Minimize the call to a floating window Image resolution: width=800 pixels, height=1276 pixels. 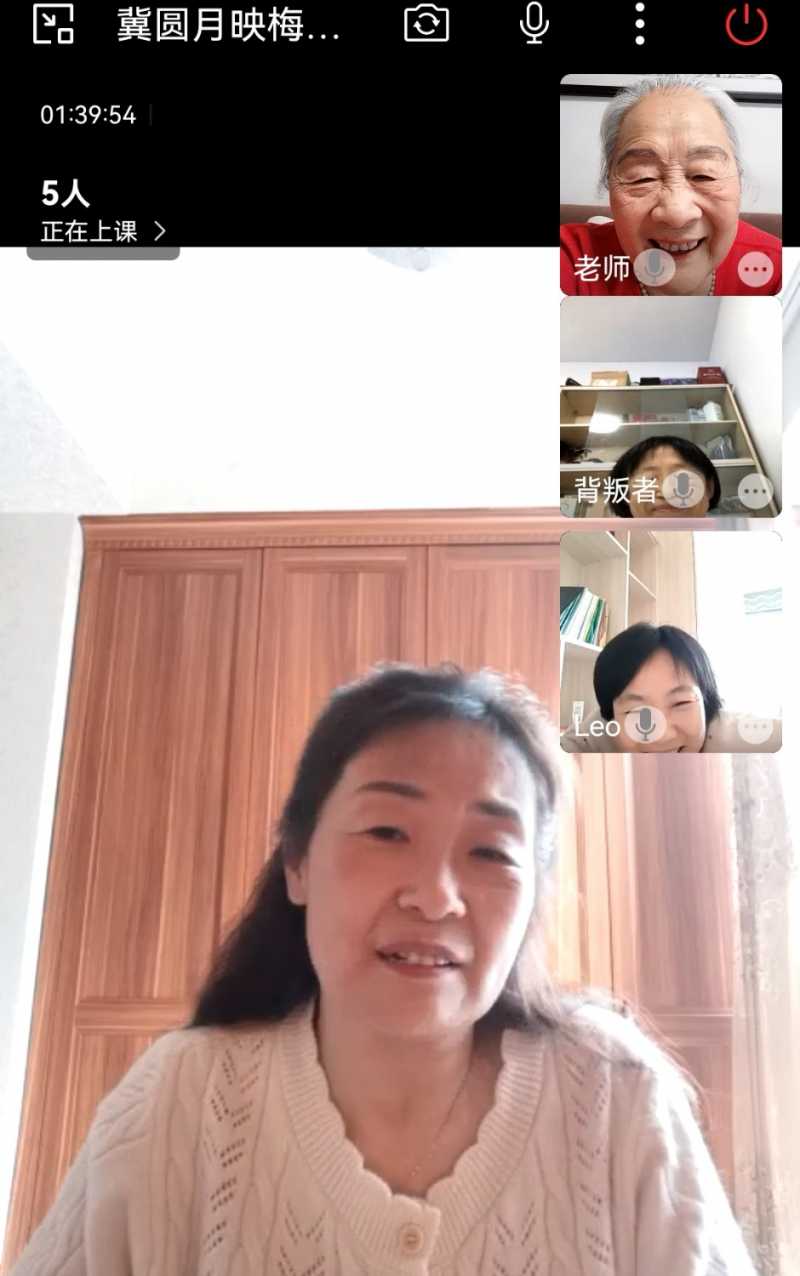point(53,24)
